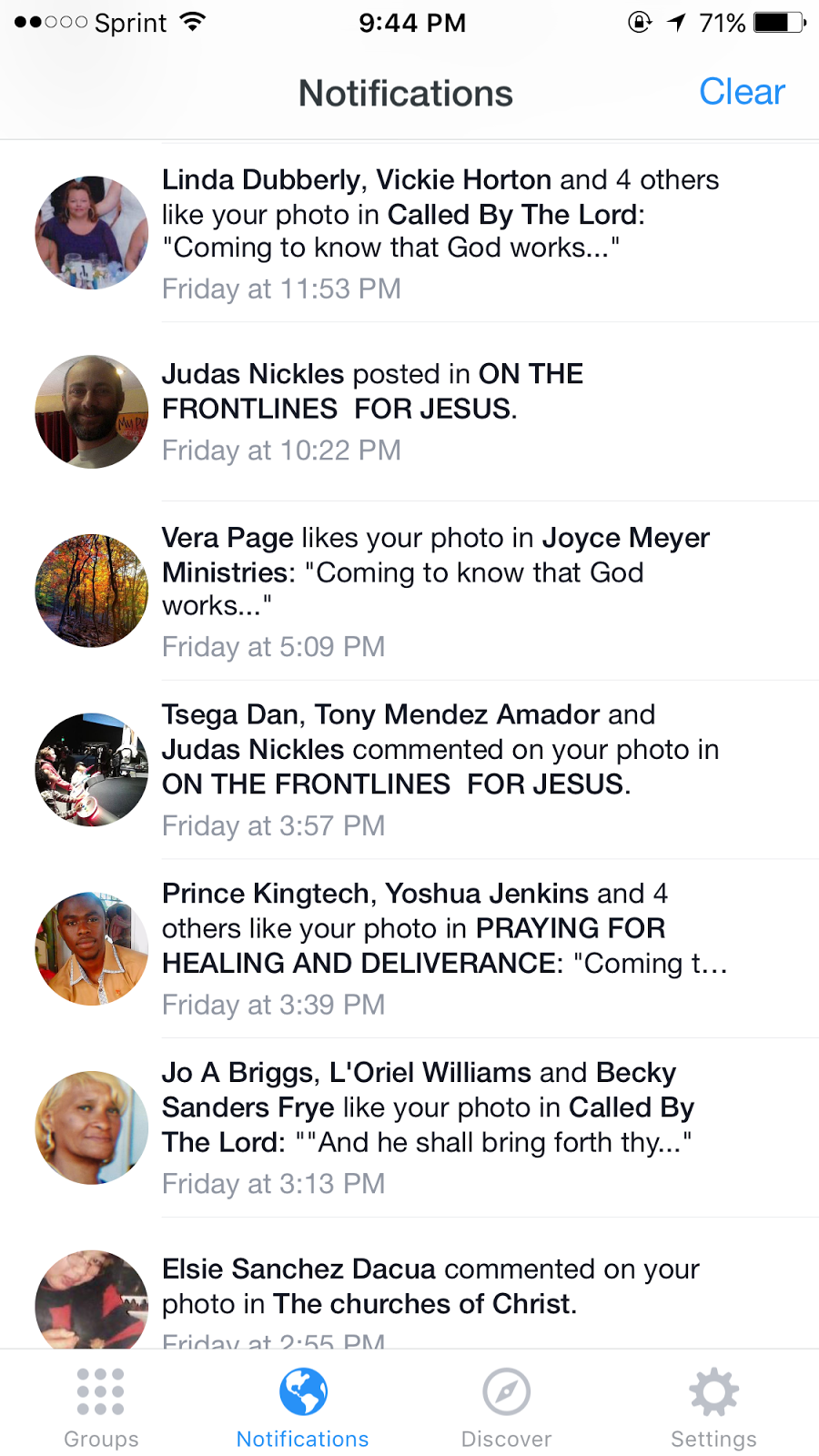Clear all notifications
This screenshot has width=819, height=1456.
[x=742, y=92]
